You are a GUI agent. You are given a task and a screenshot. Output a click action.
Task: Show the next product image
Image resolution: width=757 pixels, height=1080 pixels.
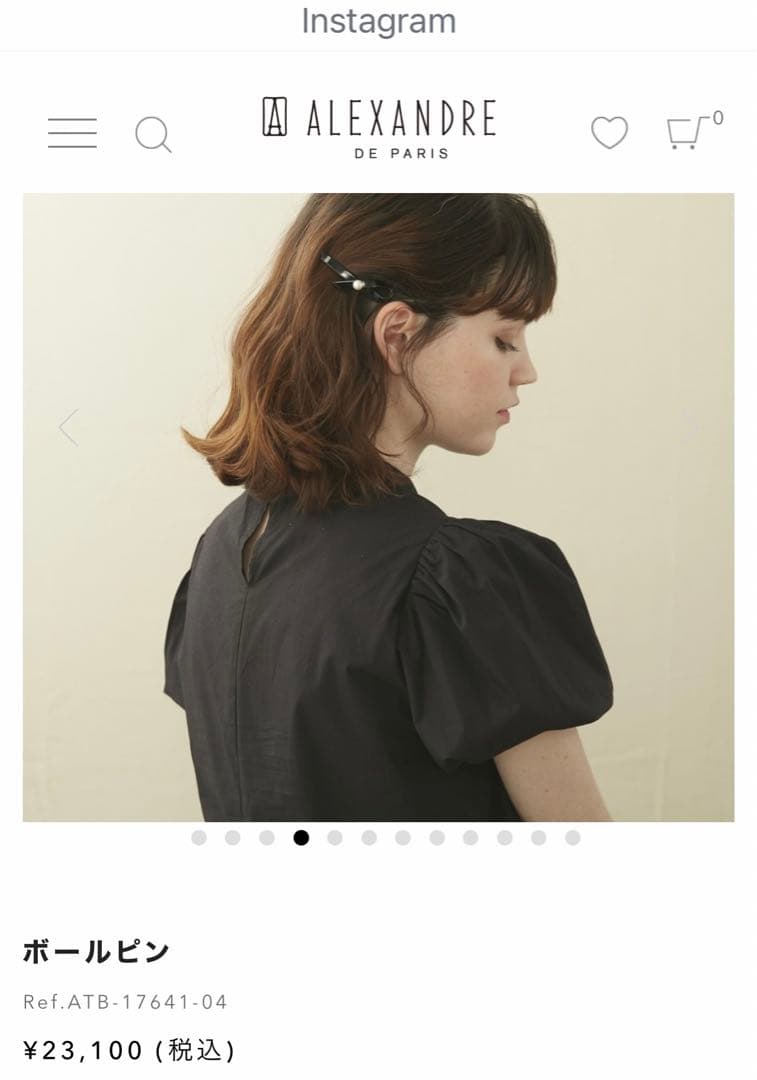(690, 427)
